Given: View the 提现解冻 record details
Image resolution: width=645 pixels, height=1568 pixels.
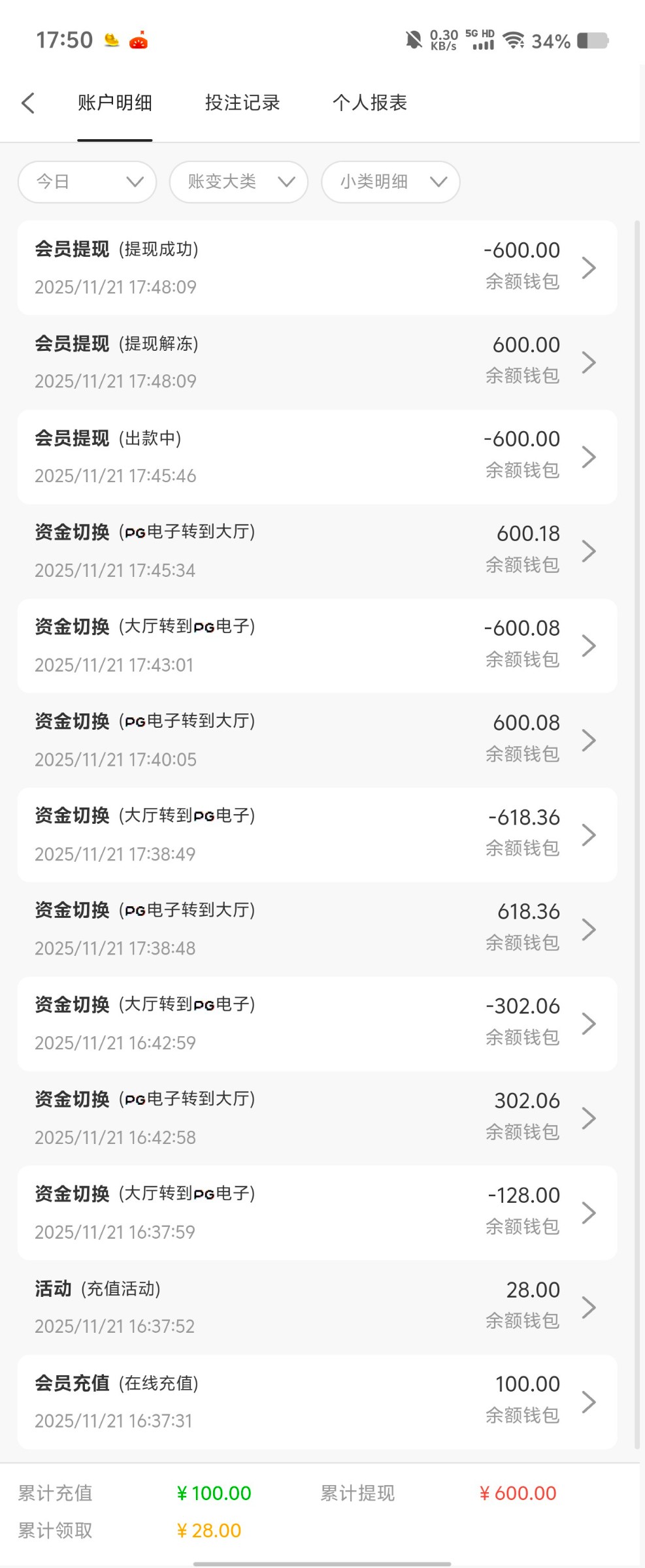Looking at the screenshot, I should pyautogui.click(x=317, y=362).
